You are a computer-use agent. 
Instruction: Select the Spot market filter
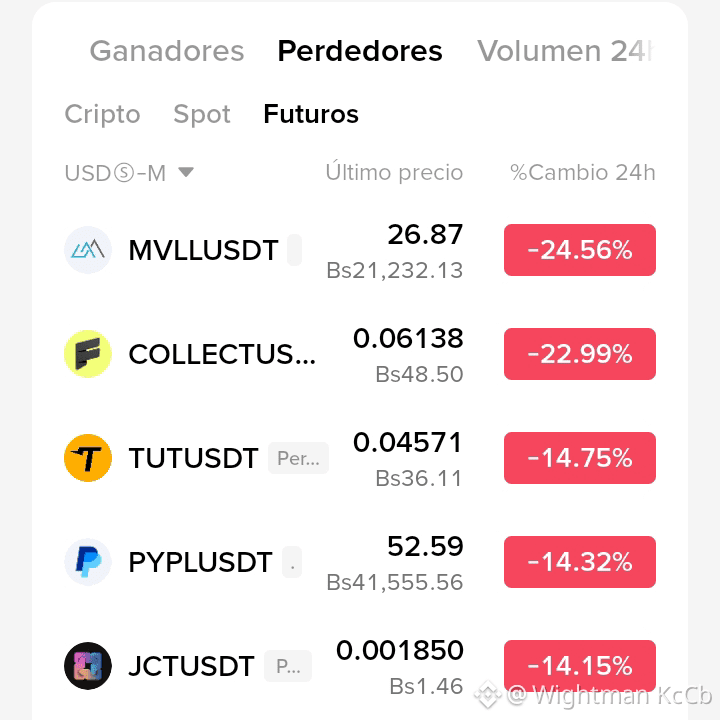pos(202,114)
